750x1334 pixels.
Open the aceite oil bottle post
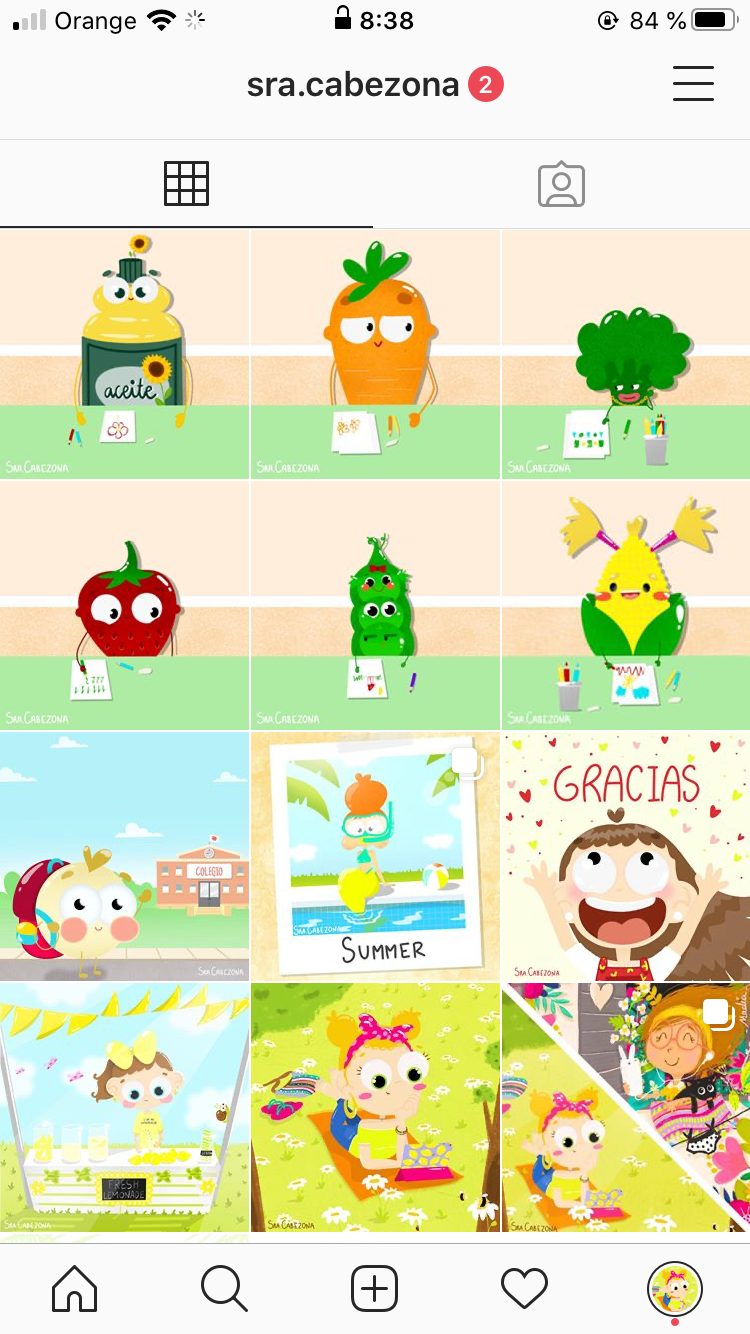124,355
